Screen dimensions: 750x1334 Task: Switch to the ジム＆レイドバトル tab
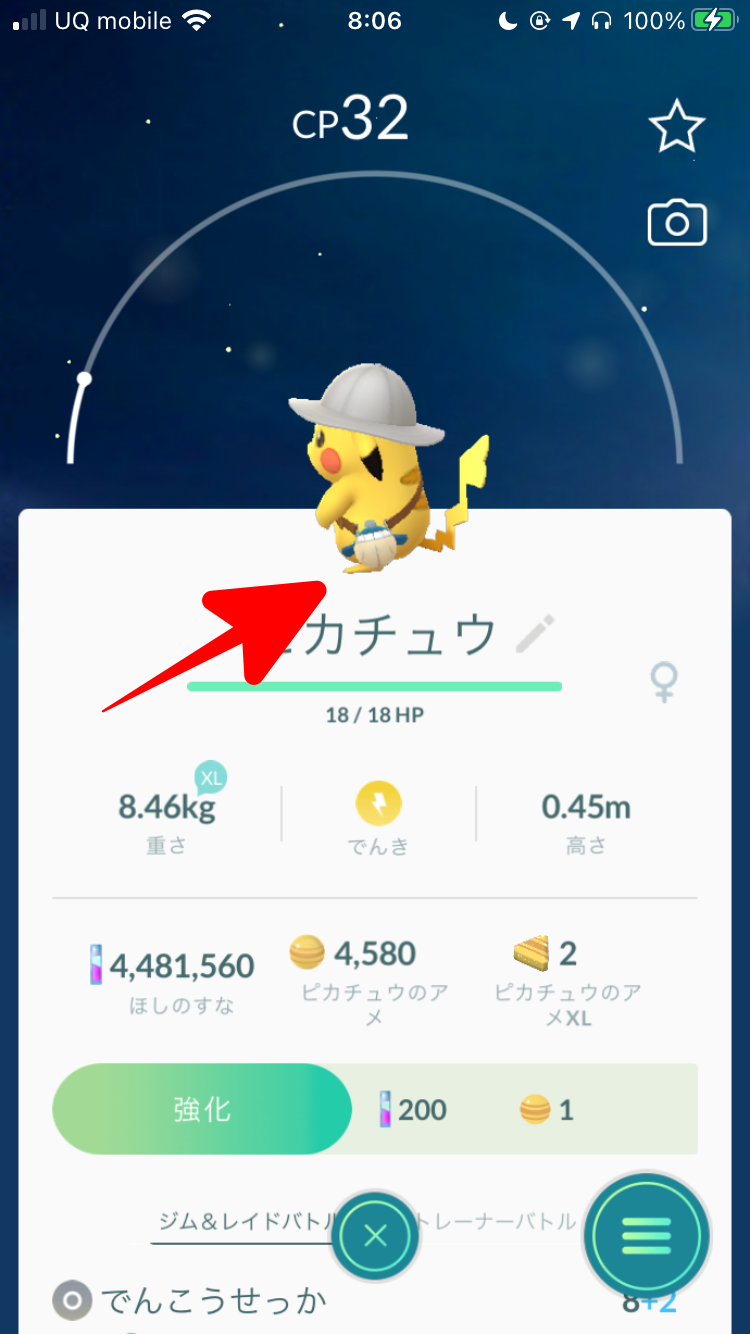tap(243, 1221)
